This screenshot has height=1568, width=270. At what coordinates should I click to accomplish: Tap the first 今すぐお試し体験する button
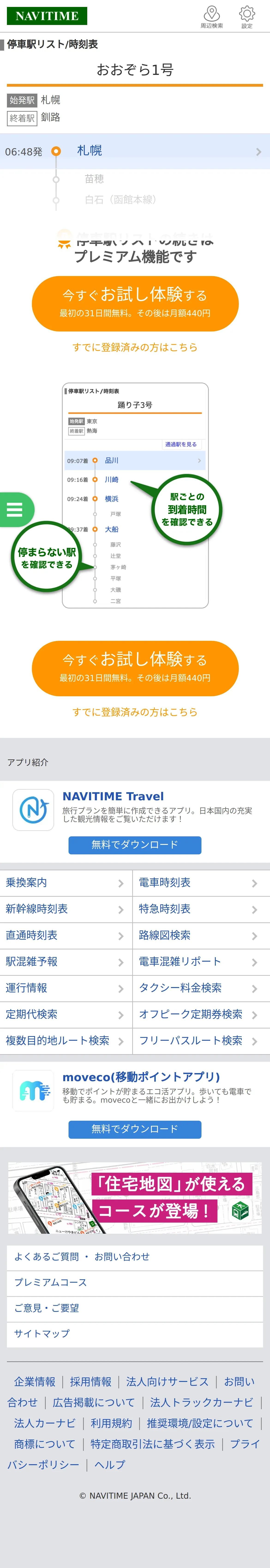click(x=135, y=303)
